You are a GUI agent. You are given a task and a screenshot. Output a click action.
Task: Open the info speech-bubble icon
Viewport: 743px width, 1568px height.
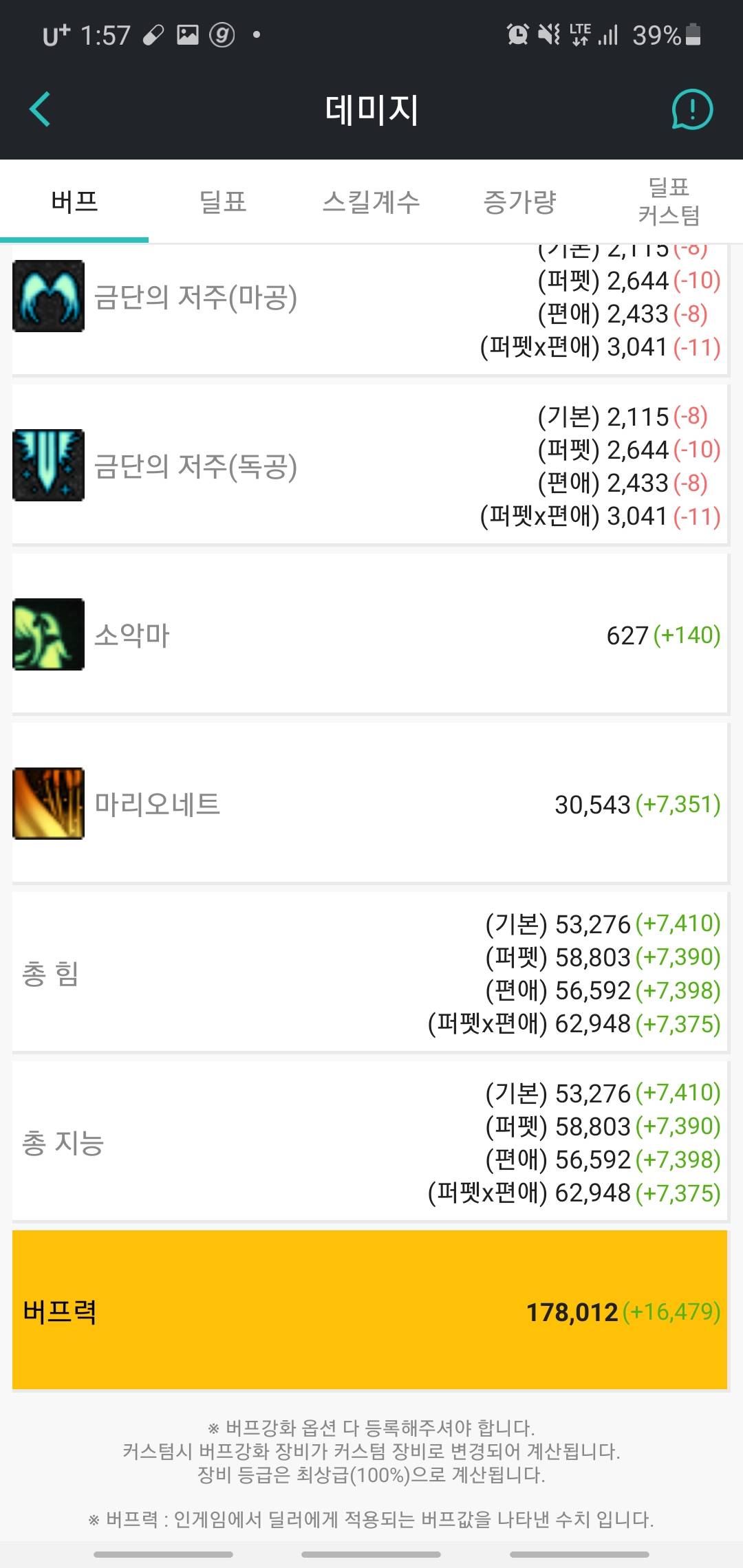pos(691,109)
